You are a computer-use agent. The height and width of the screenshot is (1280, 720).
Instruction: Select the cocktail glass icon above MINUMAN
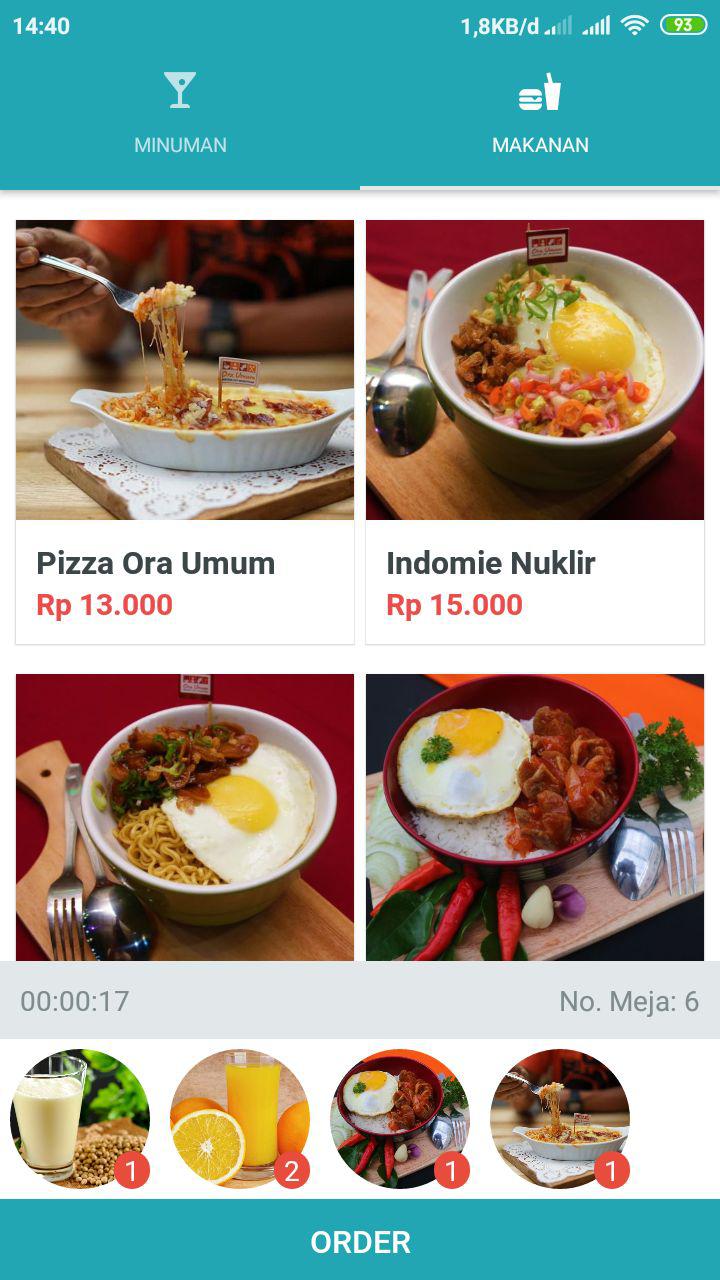(180, 90)
